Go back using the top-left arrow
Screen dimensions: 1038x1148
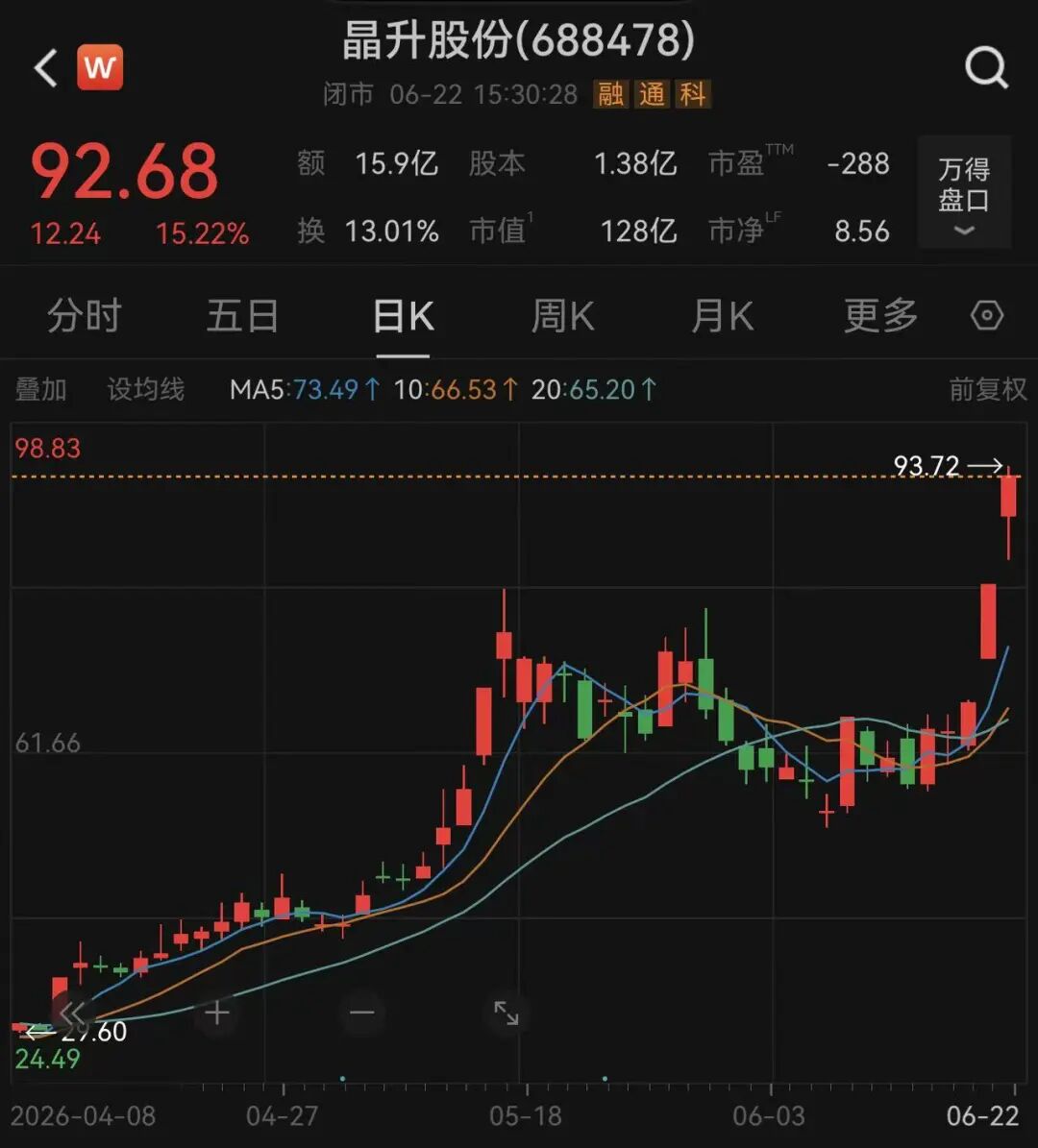point(45,68)
